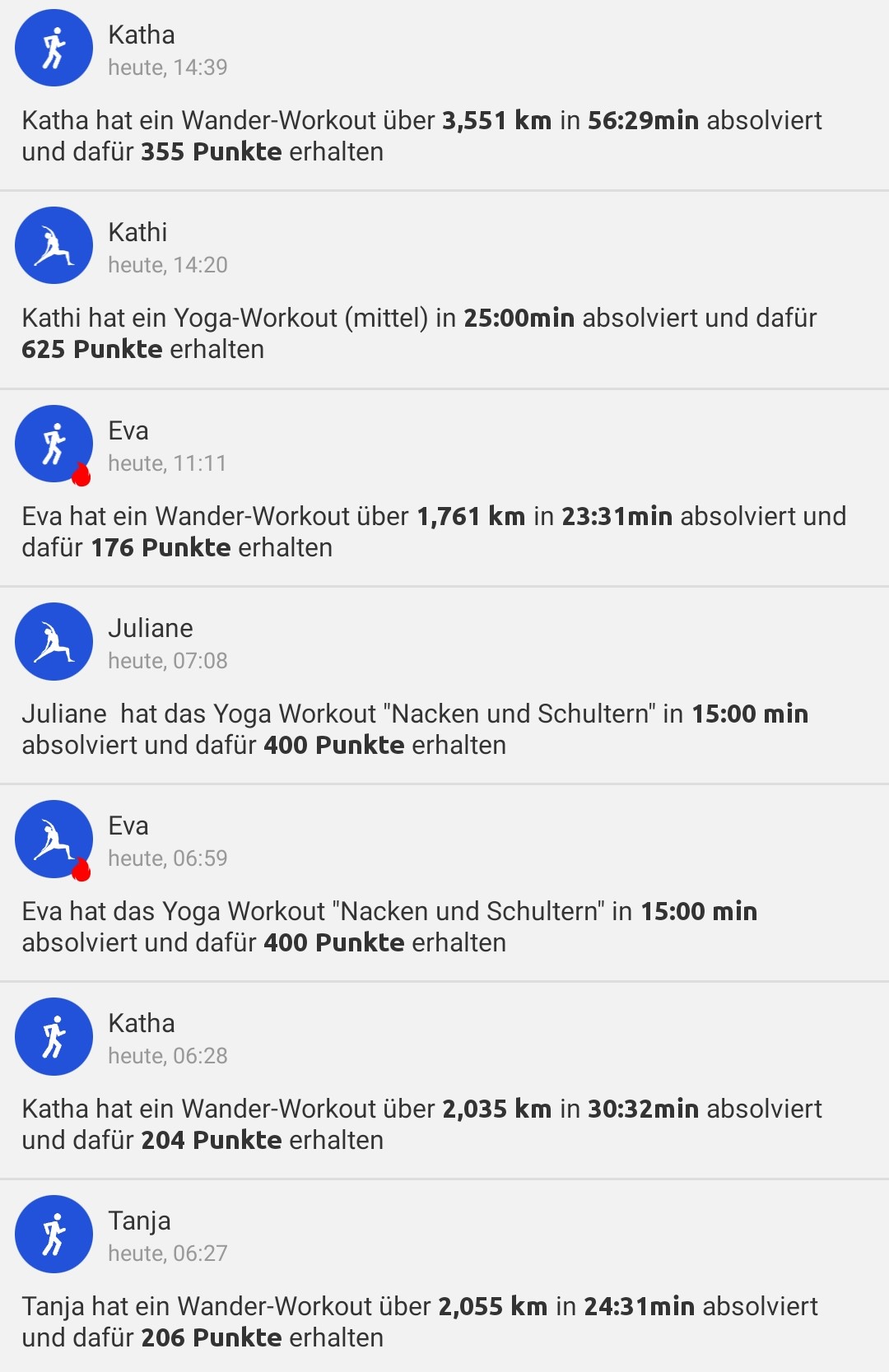Tap the hiking icon on Katha's 14:39 workout
The height and width of the screenshot is (1372, 889).
click(54, 48)
